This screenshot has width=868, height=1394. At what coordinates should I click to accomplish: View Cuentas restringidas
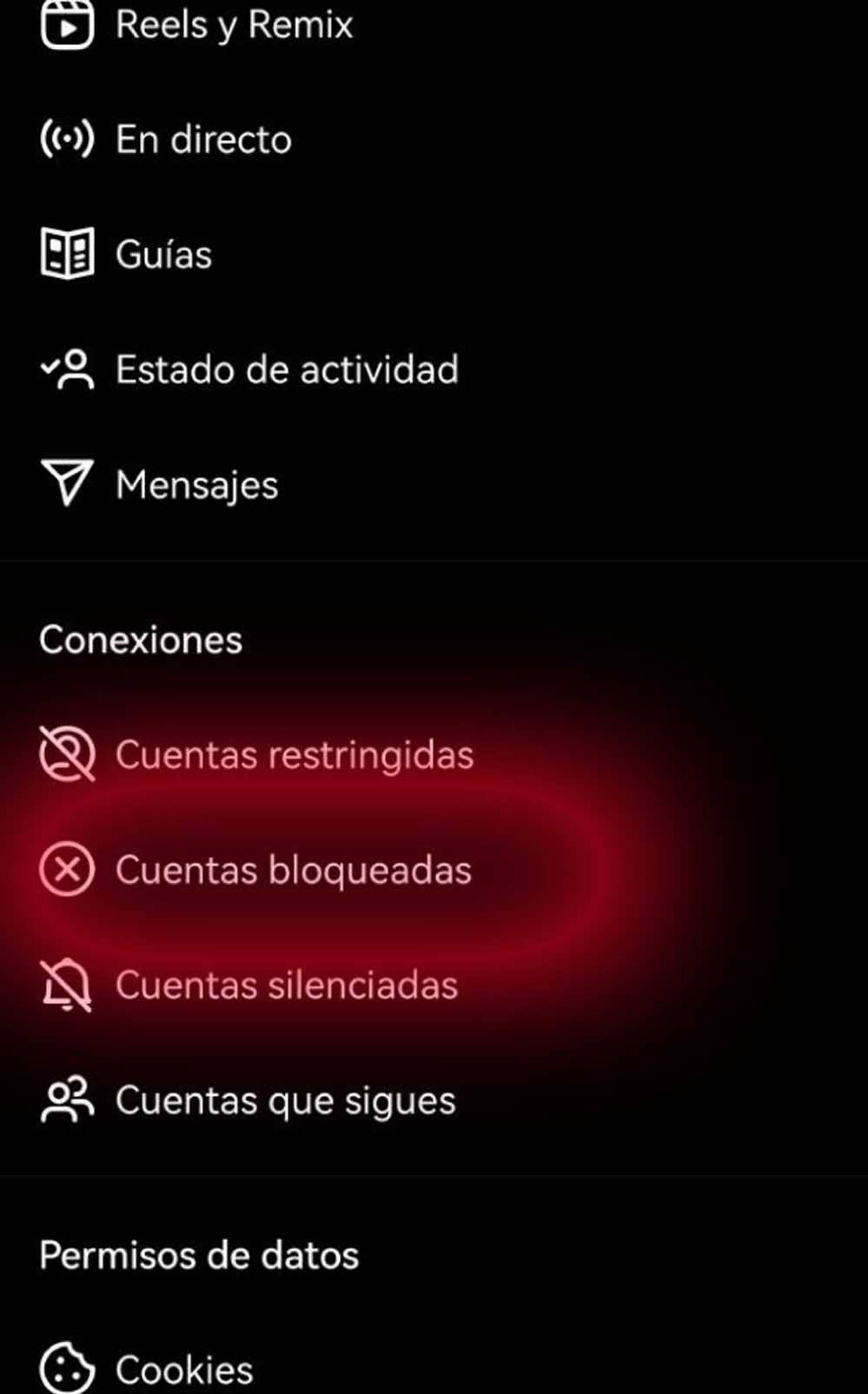point(294,754)
